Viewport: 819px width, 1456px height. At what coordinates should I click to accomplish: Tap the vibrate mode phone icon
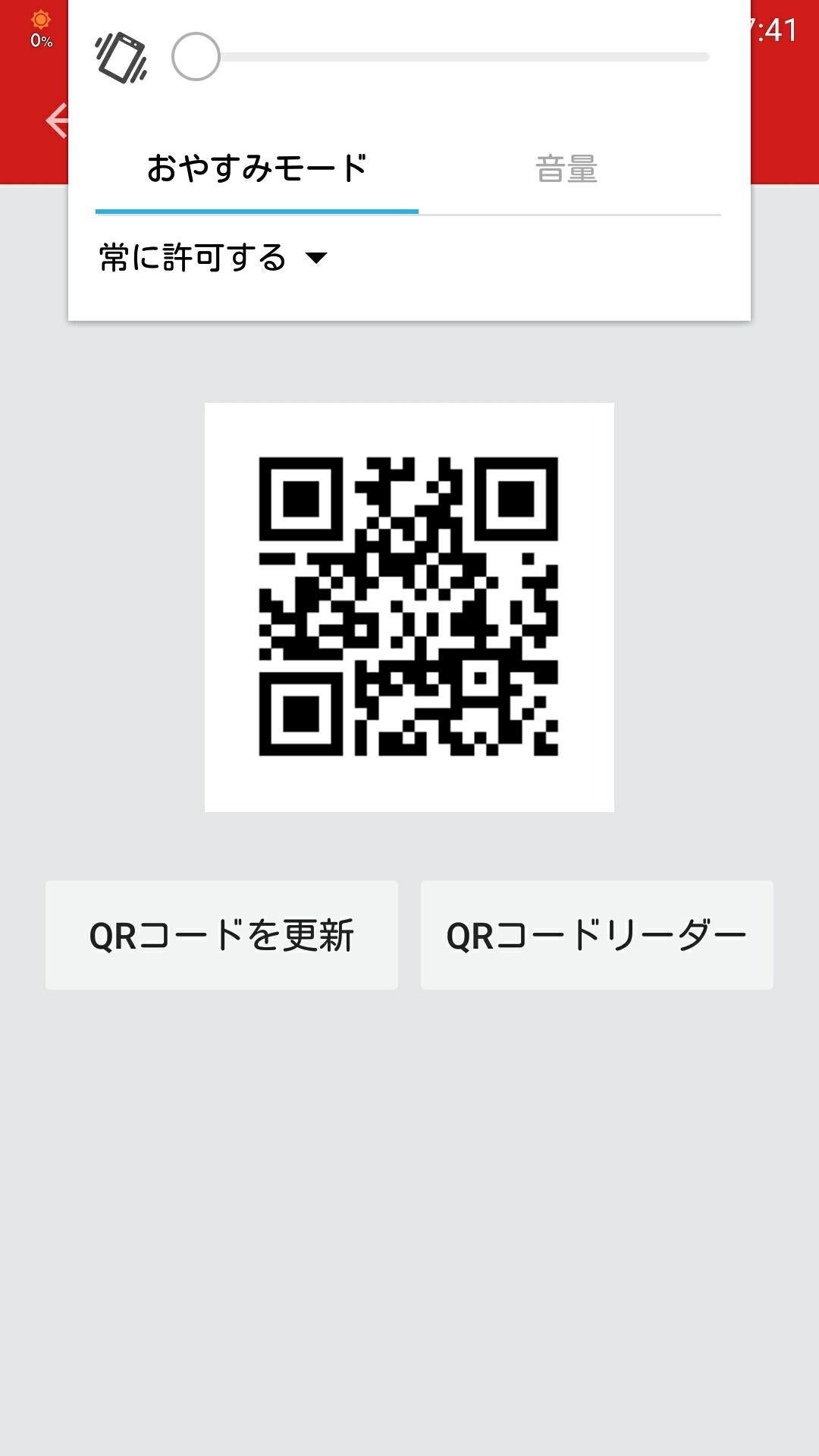point(121,58)
